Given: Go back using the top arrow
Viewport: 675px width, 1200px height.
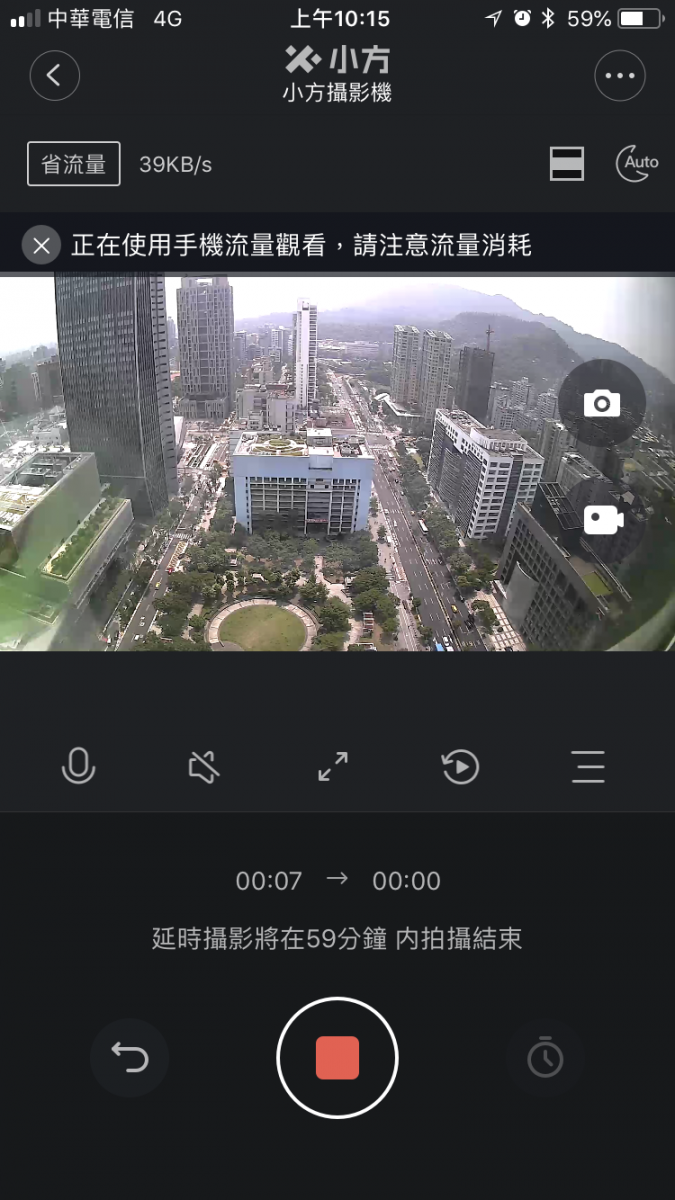Looking at the screenshot, I should [x=54, y=75].
